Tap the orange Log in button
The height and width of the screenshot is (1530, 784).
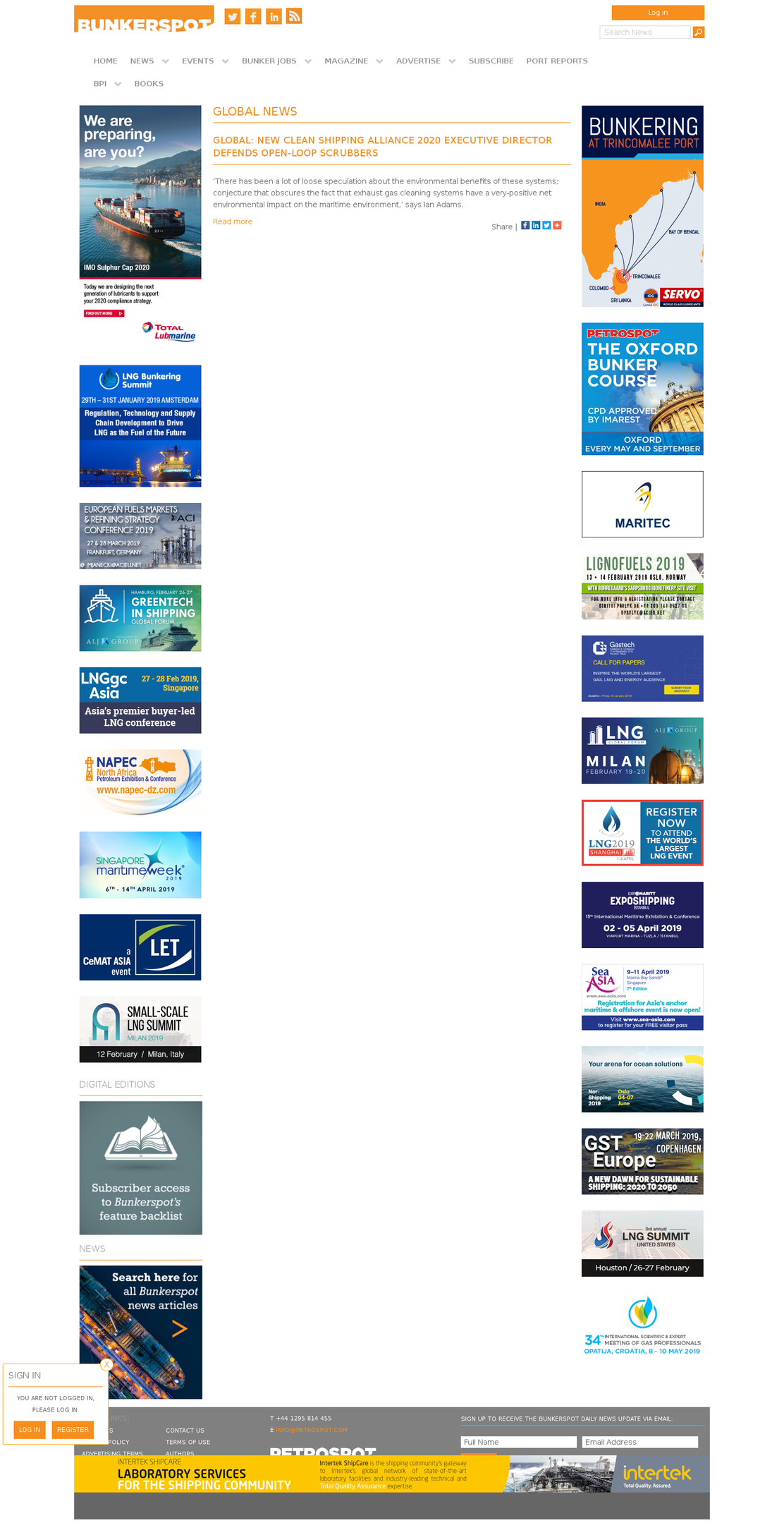click(658, 13)
